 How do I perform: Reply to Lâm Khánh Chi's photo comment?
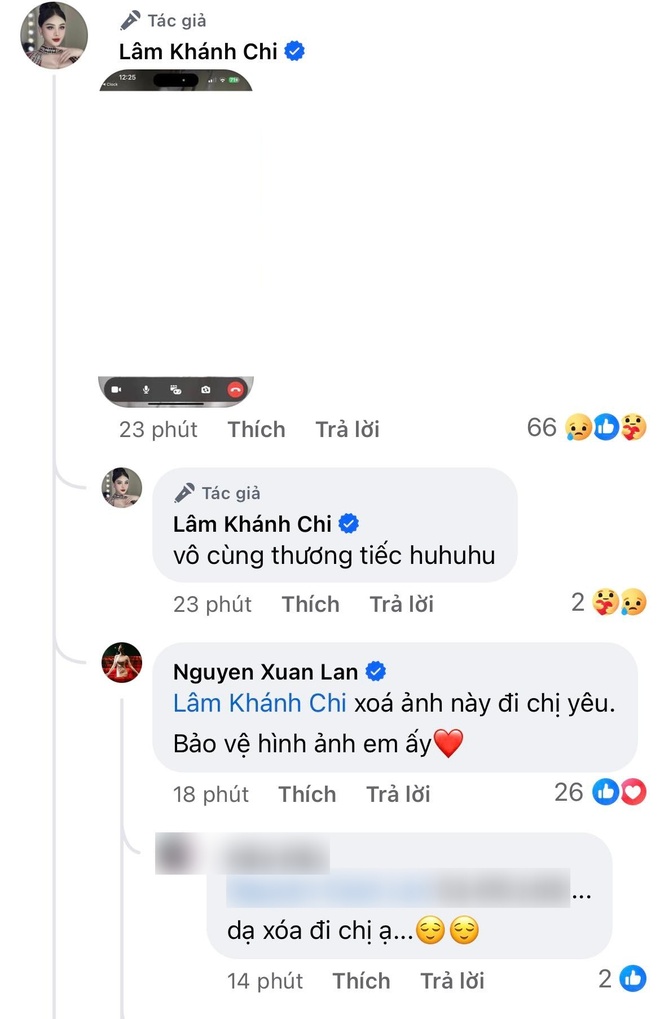click(x=347, y=430)
